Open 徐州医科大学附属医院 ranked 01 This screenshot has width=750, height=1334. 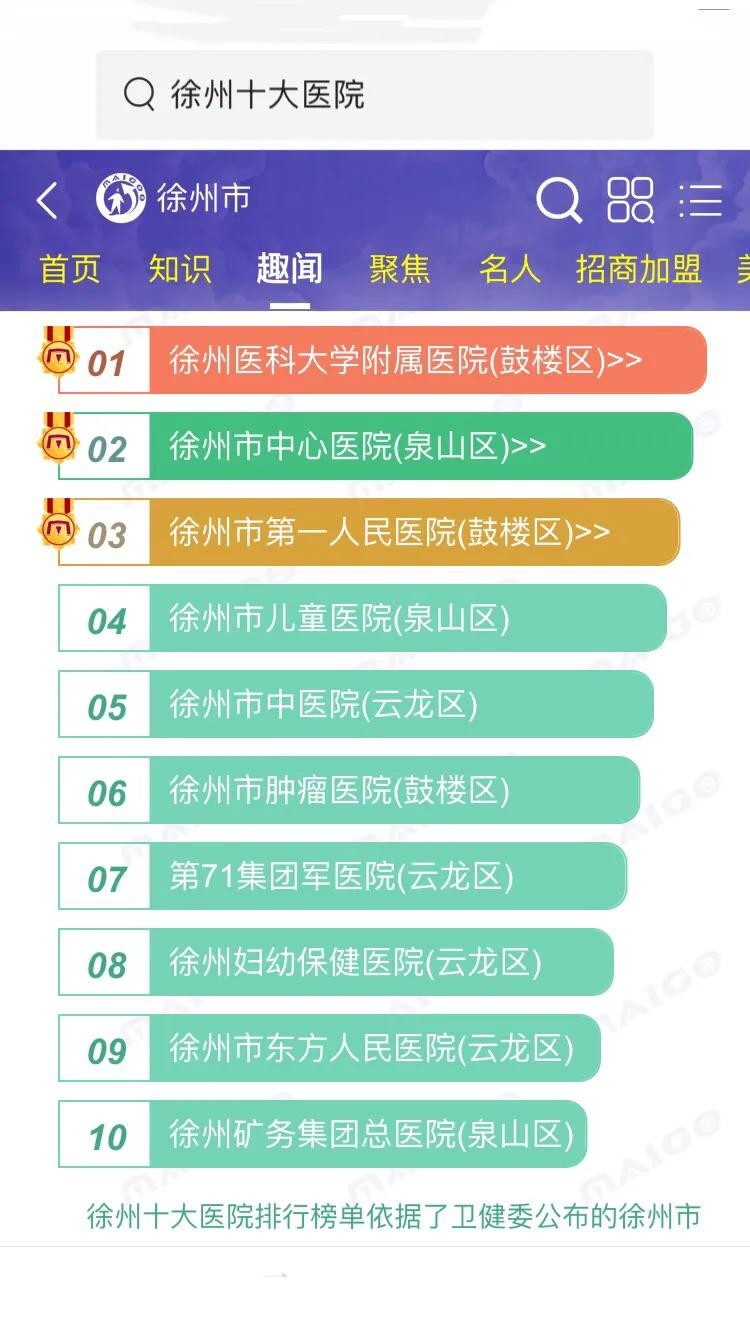point(405,360)
